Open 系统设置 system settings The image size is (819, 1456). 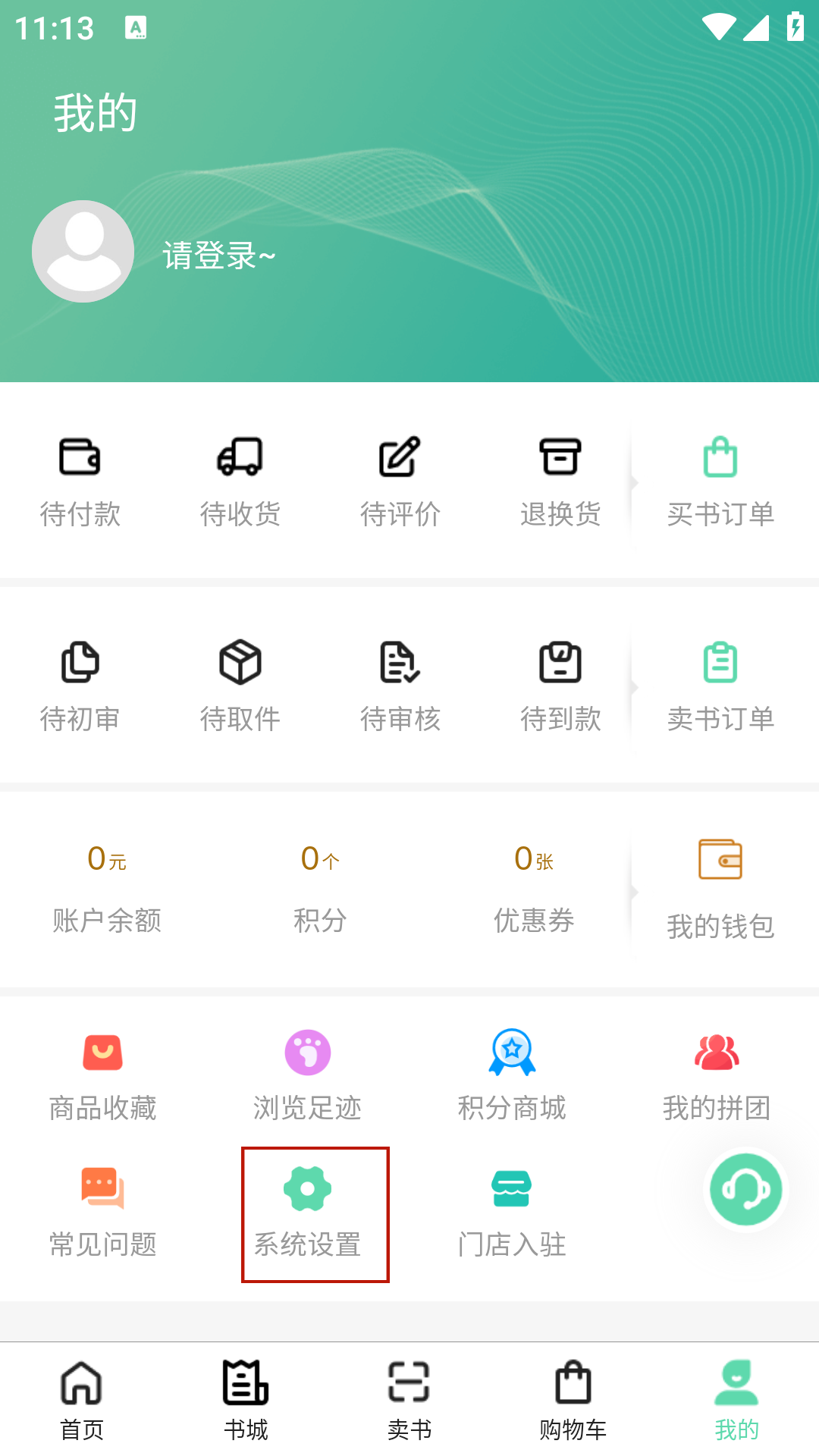[307, 1212]
